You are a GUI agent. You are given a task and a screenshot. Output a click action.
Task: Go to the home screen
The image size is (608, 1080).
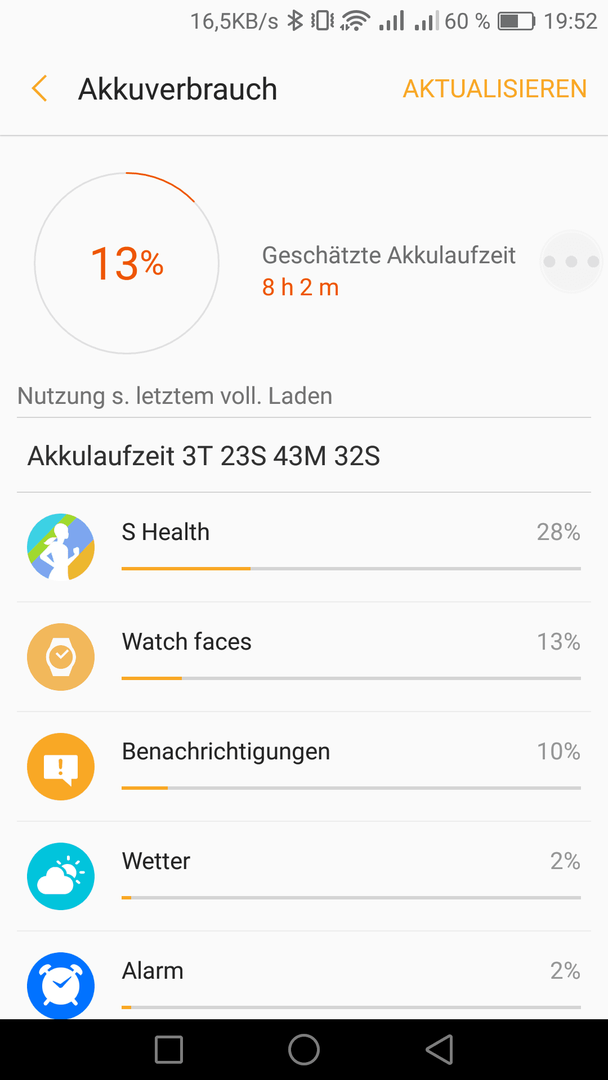[x=304, y=1049]
